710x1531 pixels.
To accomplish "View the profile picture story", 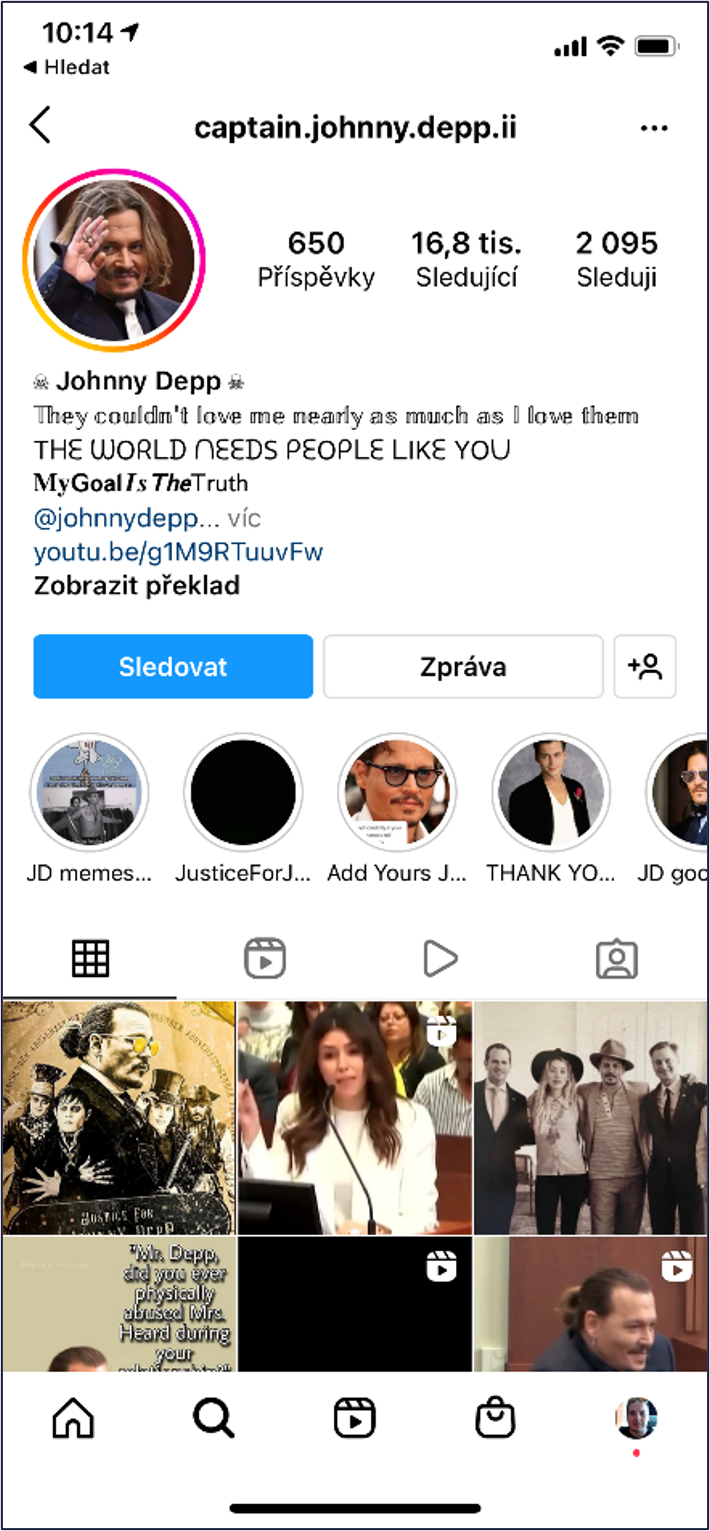I will (113, 260).
